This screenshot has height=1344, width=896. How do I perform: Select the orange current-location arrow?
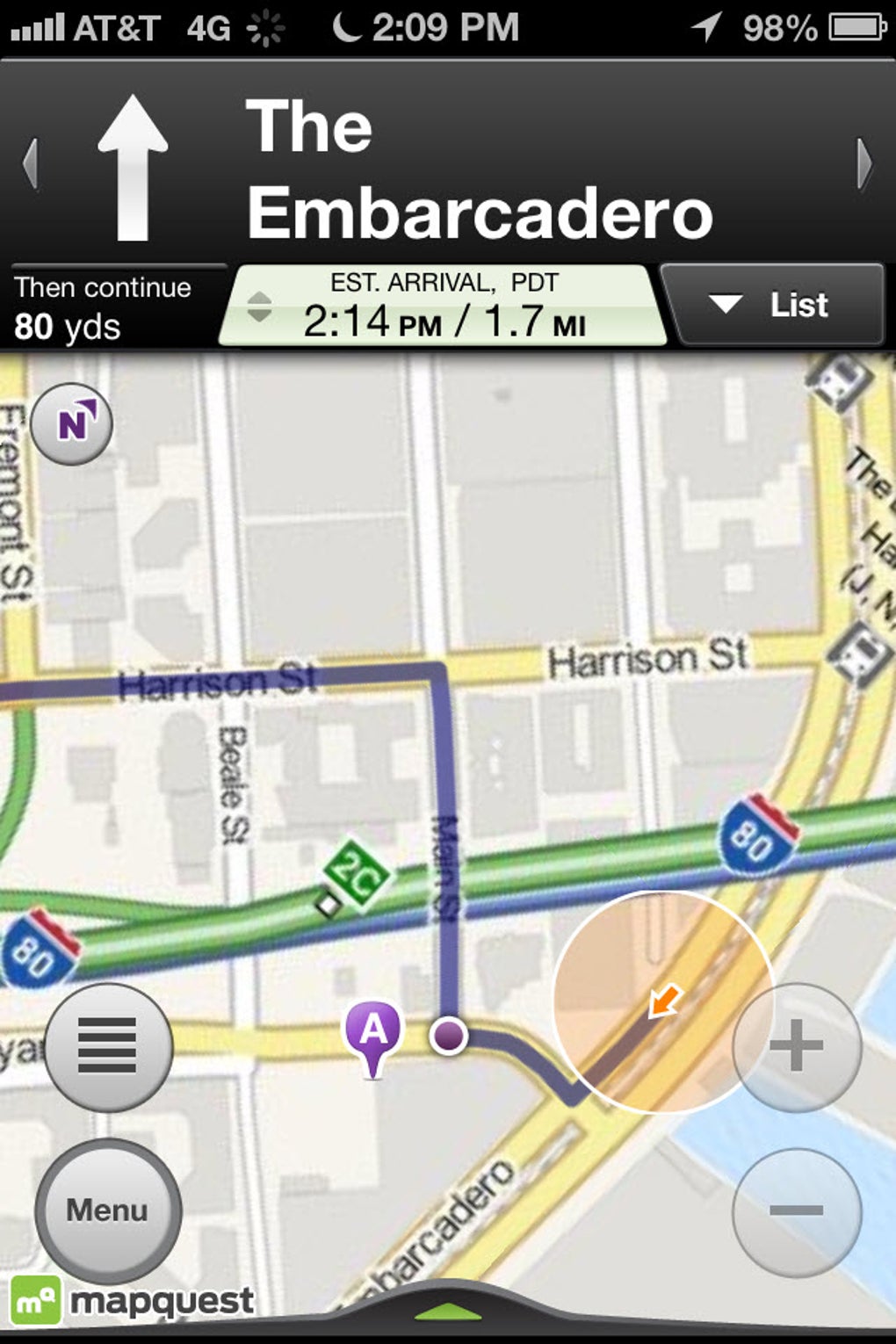664,1001
